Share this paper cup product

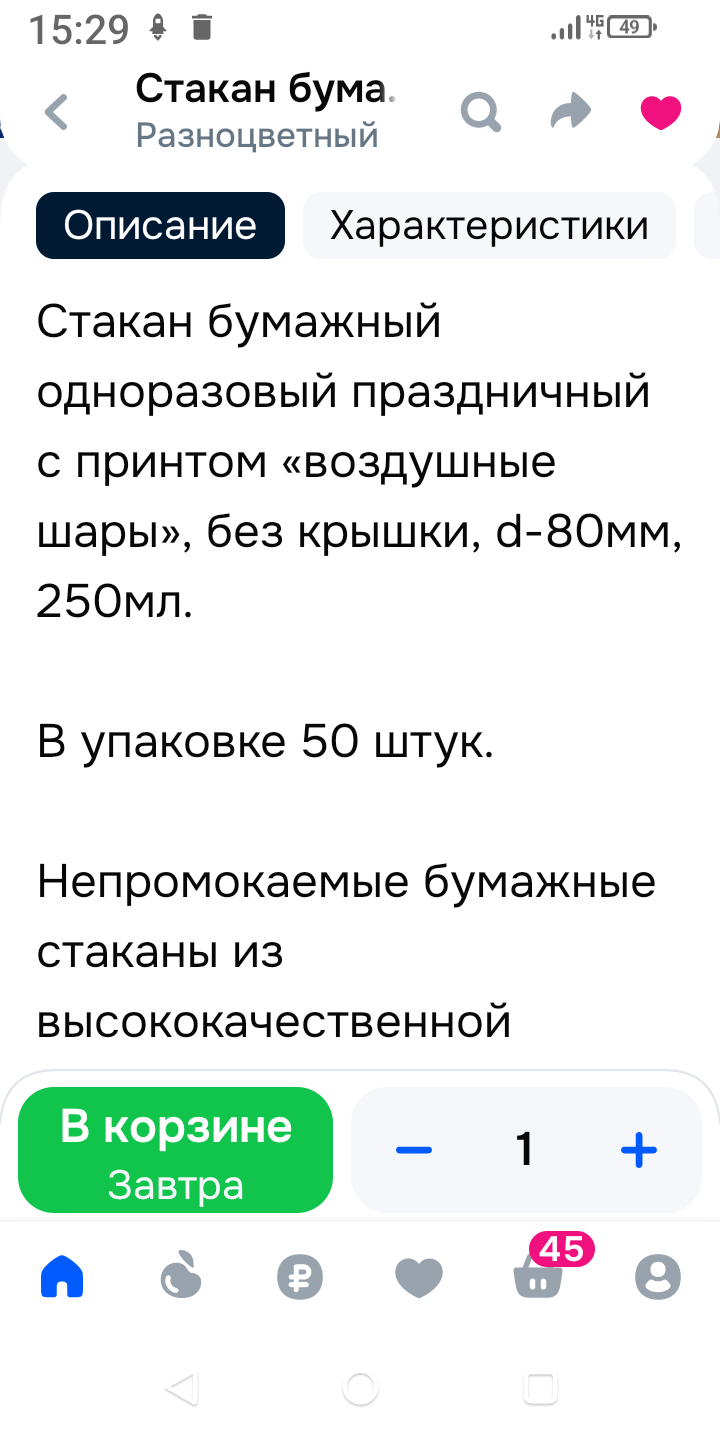coord(571,112)
